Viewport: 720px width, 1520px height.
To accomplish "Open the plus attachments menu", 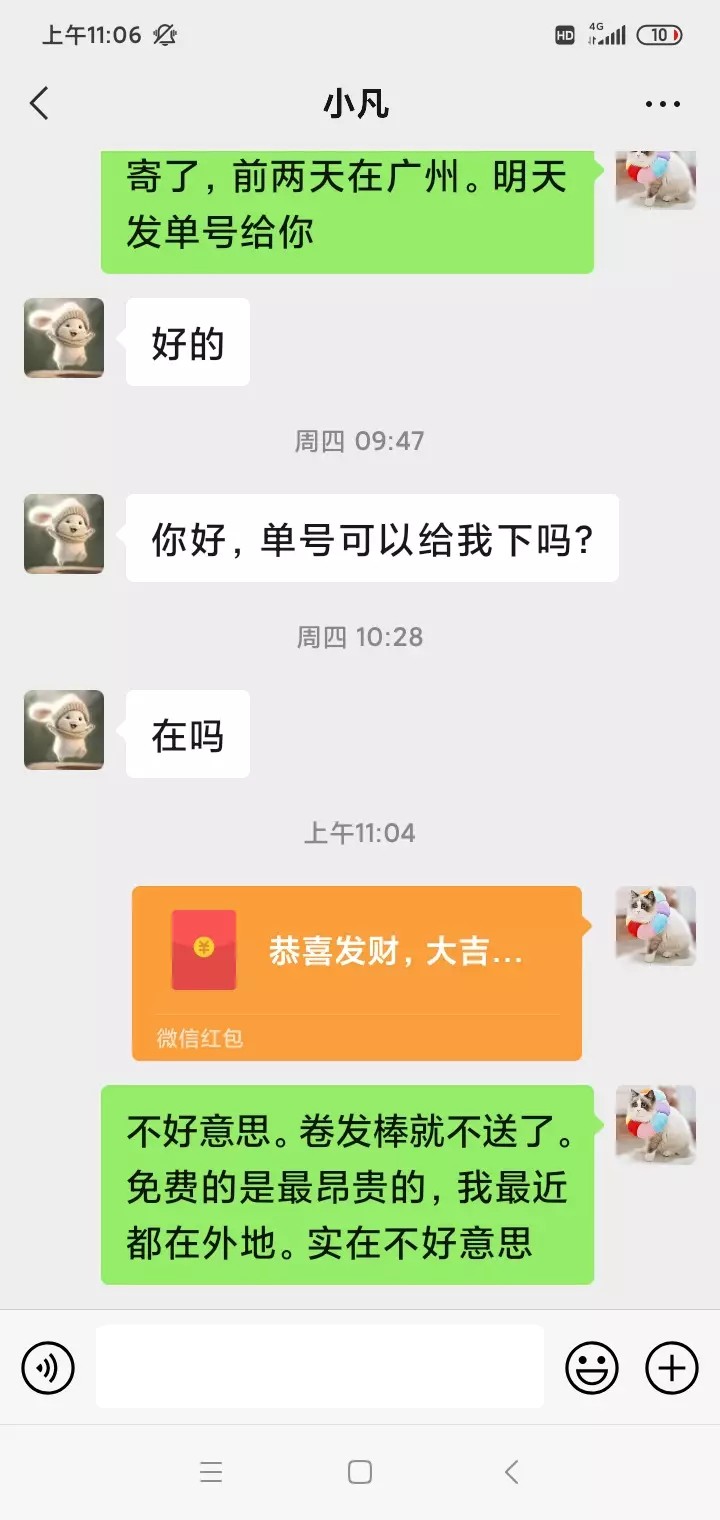I will click(x=671, y=1367).
